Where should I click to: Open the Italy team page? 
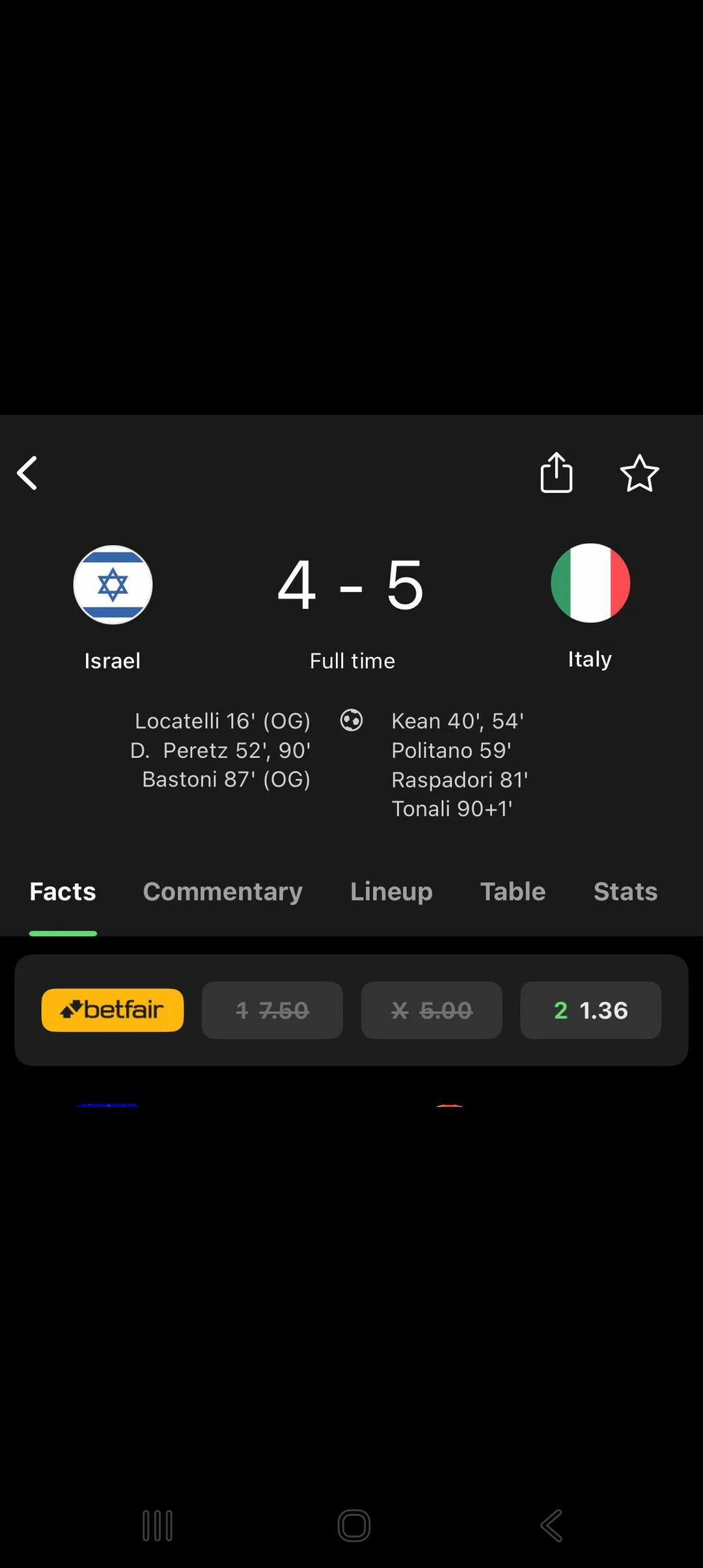590,583
